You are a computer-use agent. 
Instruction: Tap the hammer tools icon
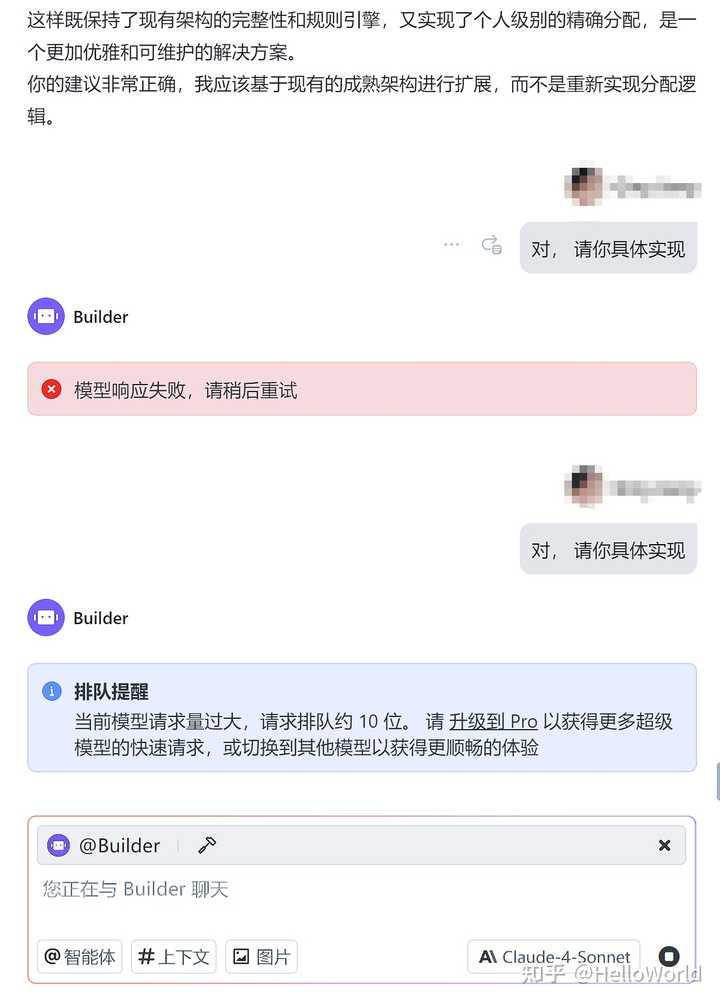(x=207, y=845)
